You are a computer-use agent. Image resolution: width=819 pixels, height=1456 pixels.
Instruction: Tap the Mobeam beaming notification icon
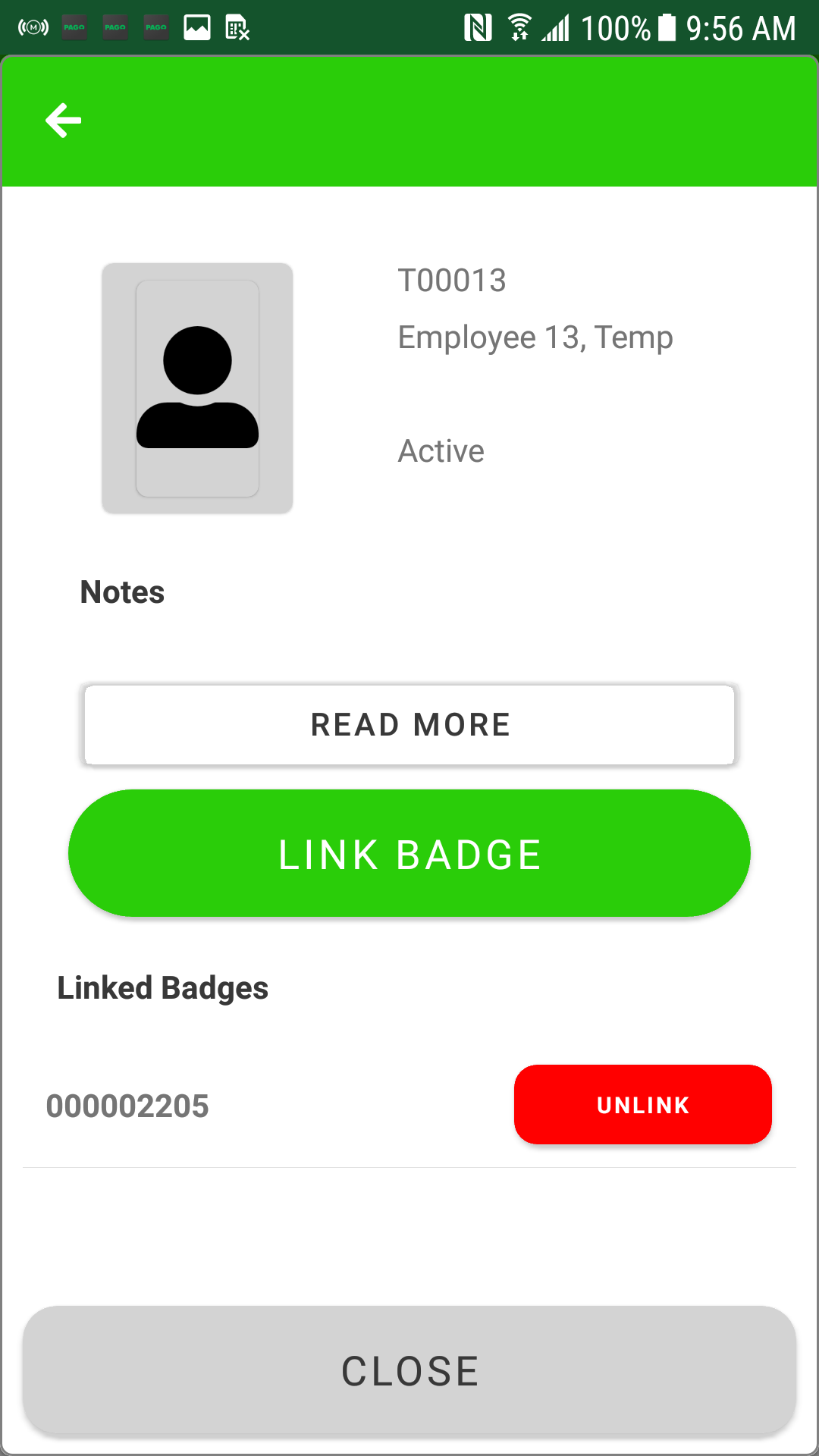(x=32, y=27)
